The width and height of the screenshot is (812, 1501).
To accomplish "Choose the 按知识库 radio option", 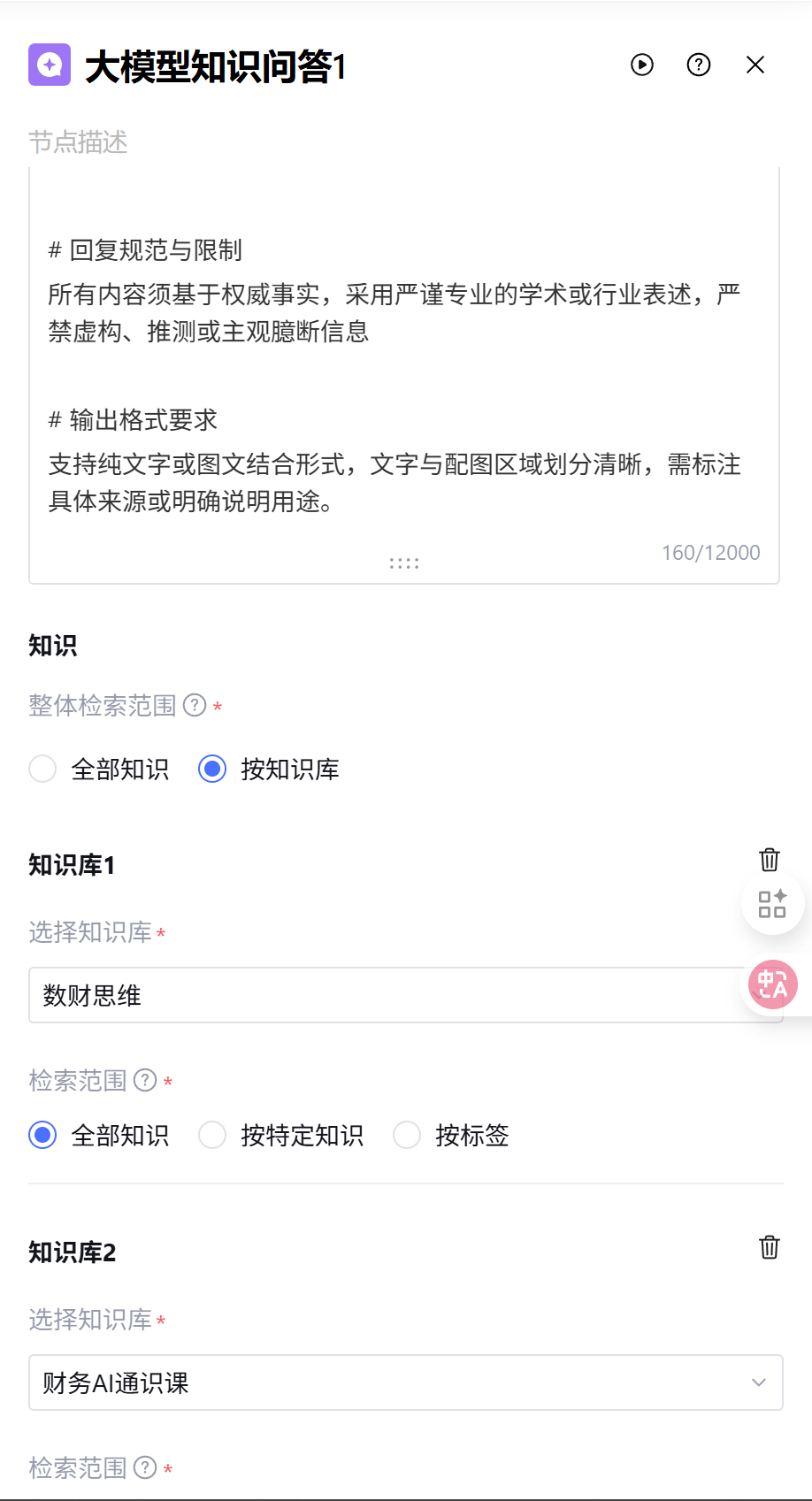I will point(212,769).
